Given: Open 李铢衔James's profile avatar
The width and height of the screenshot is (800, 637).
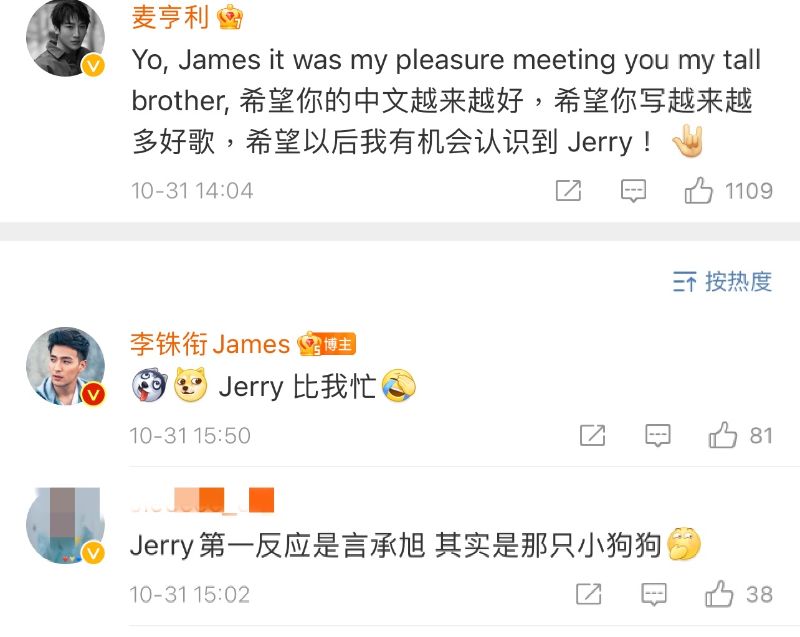Looking at the screenshot, I should [x=65, y=365].
